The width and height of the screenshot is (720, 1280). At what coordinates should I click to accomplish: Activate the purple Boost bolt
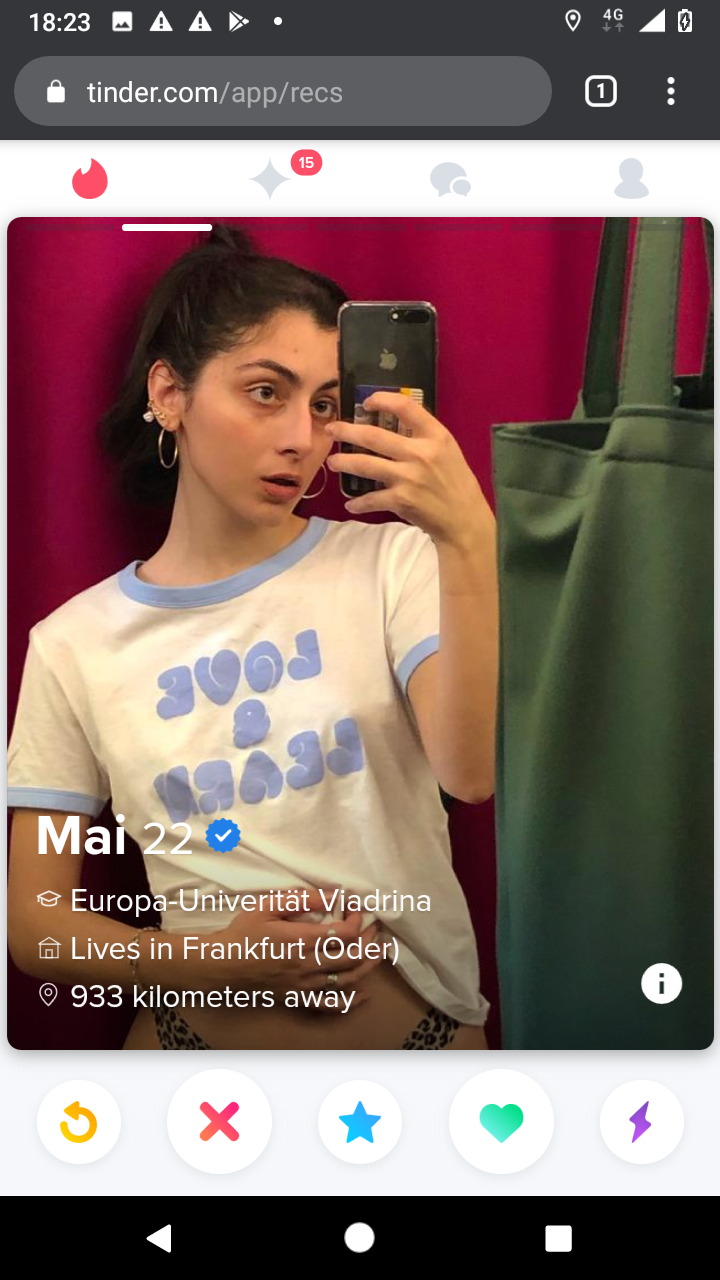click(641, 1122)
